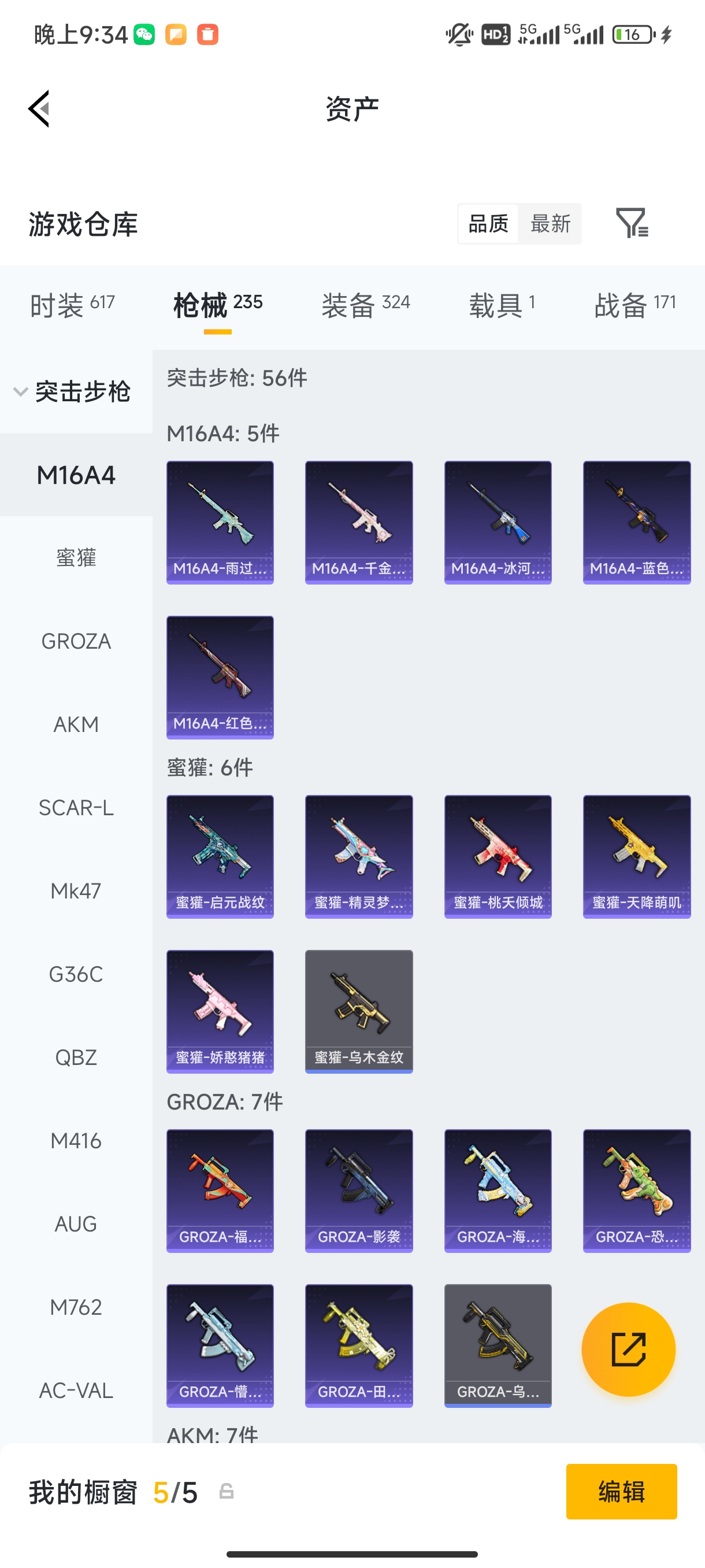Sort the warehouse by 最新
The width and height of the screenshot is (705, 1568).
click(x=550, y=224)
